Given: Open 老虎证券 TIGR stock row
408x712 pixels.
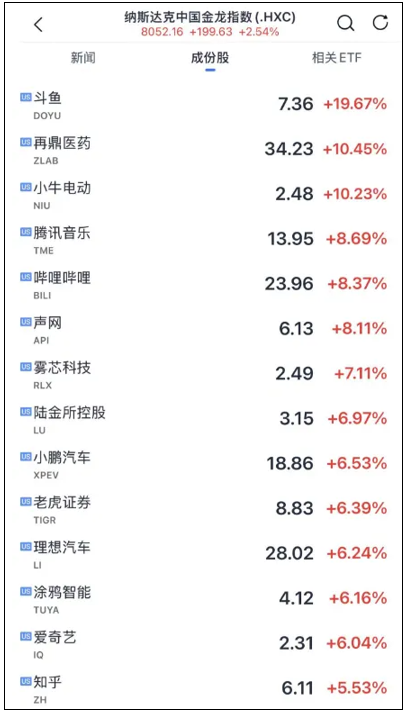Looking at the screenshot, I should pos(204,509).
